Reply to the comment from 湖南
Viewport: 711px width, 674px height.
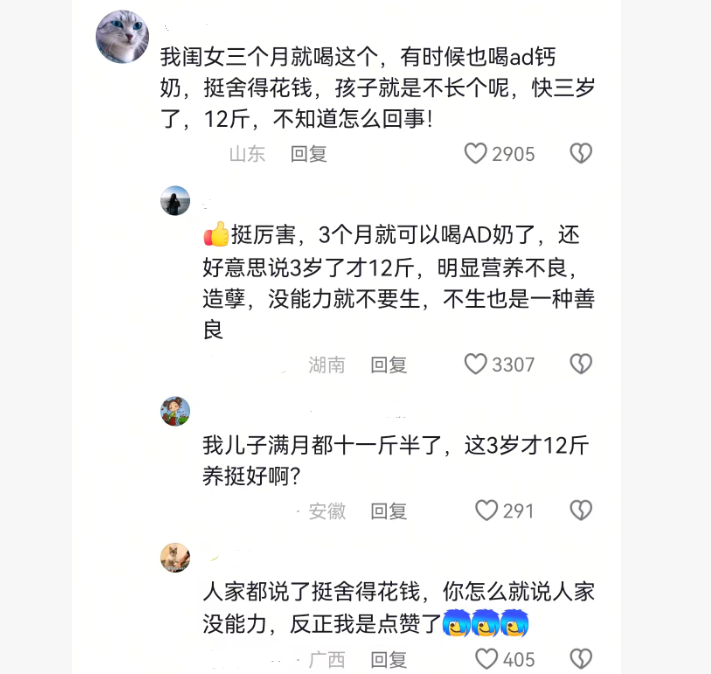[388, 365]
